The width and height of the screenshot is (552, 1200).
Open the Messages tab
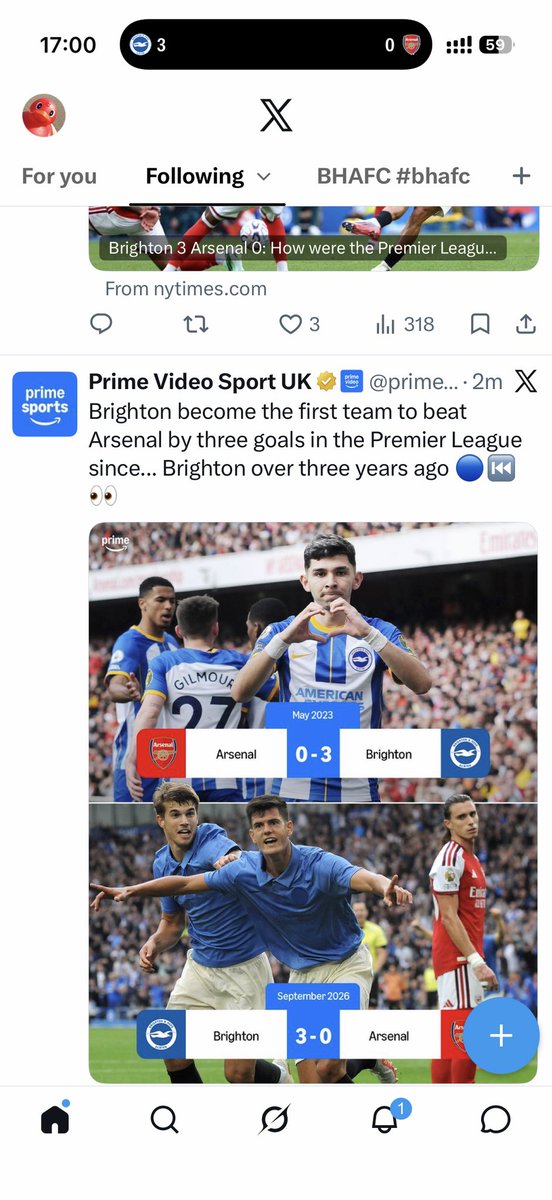point(495,1120)
